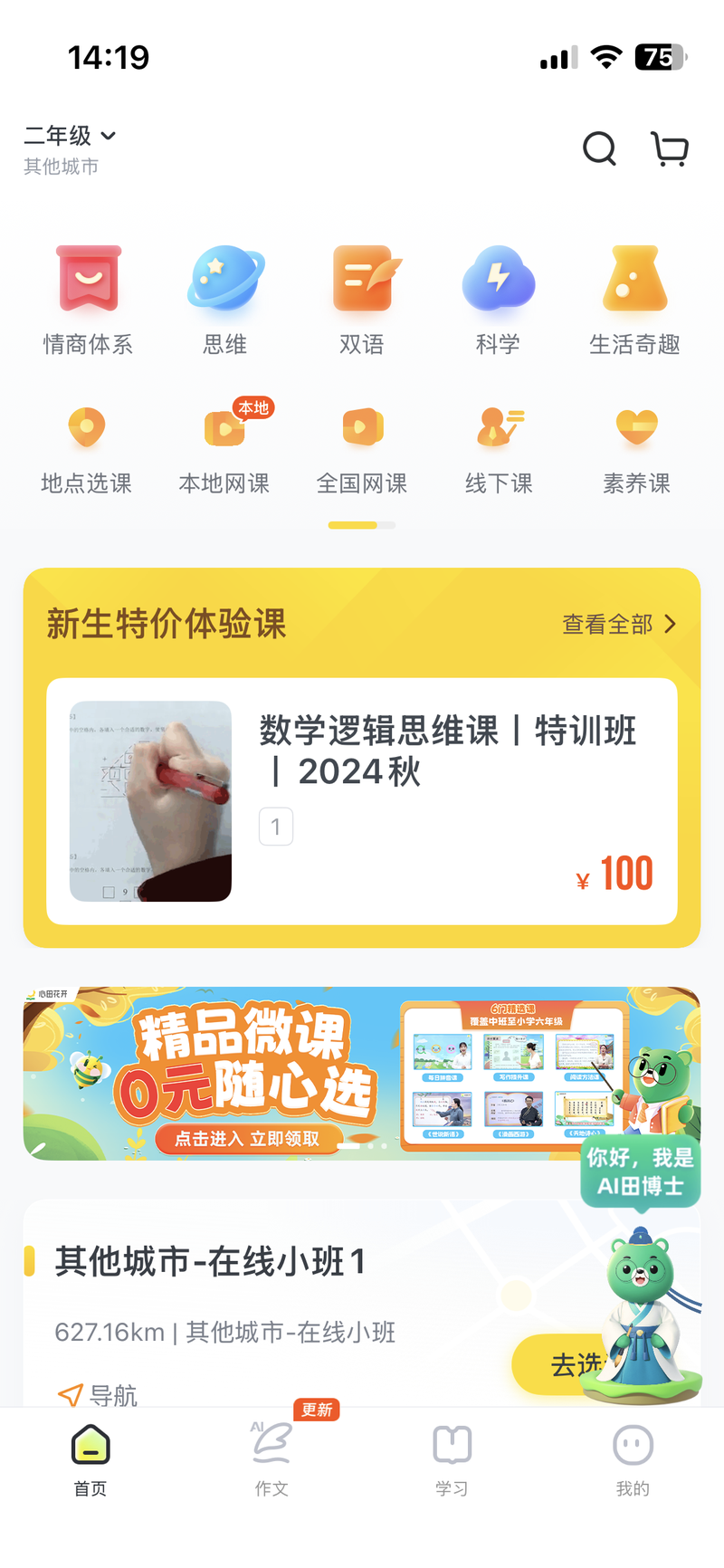This screenshot has width=724, height=1568.
Task: Open the 数学逻辑思维课 特训班 course card
Action: [362, 801]
